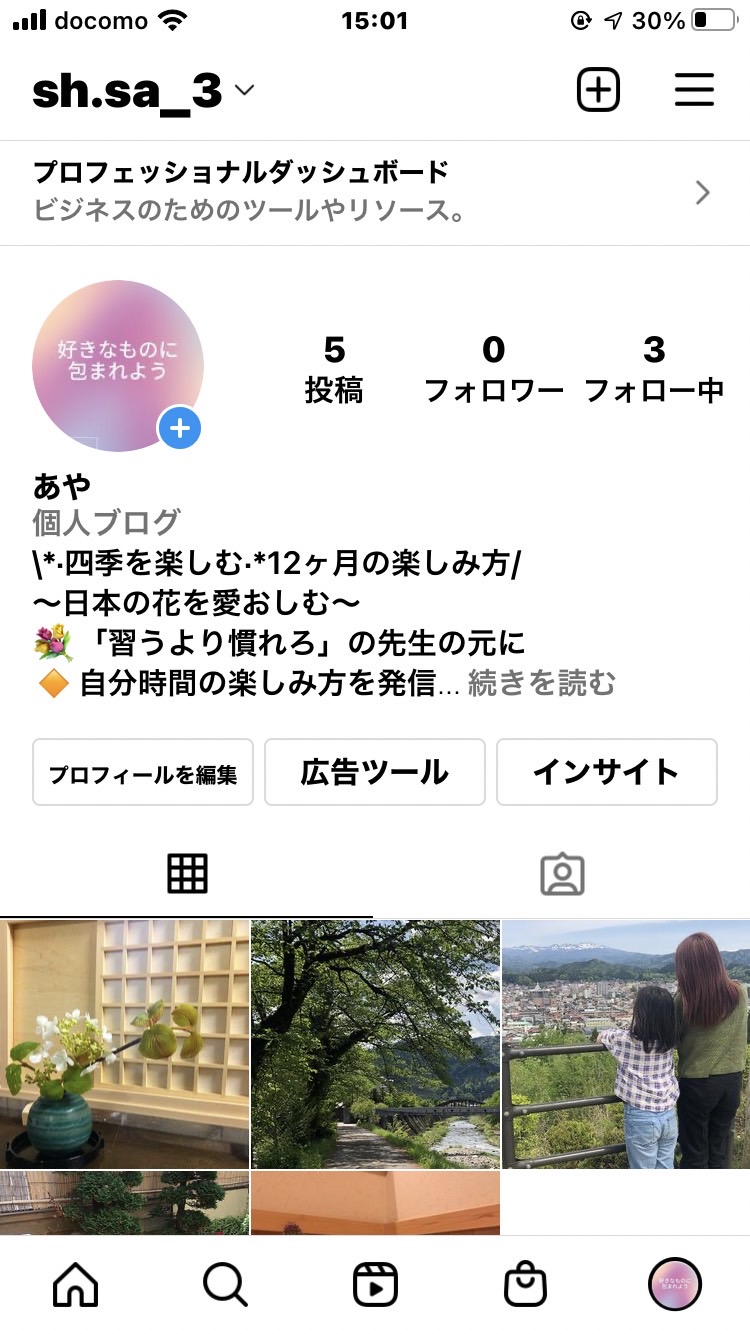Screen dimensions: 750x1334
Task: Open the tree-lined riverside path post
Action: [375, 1044]
